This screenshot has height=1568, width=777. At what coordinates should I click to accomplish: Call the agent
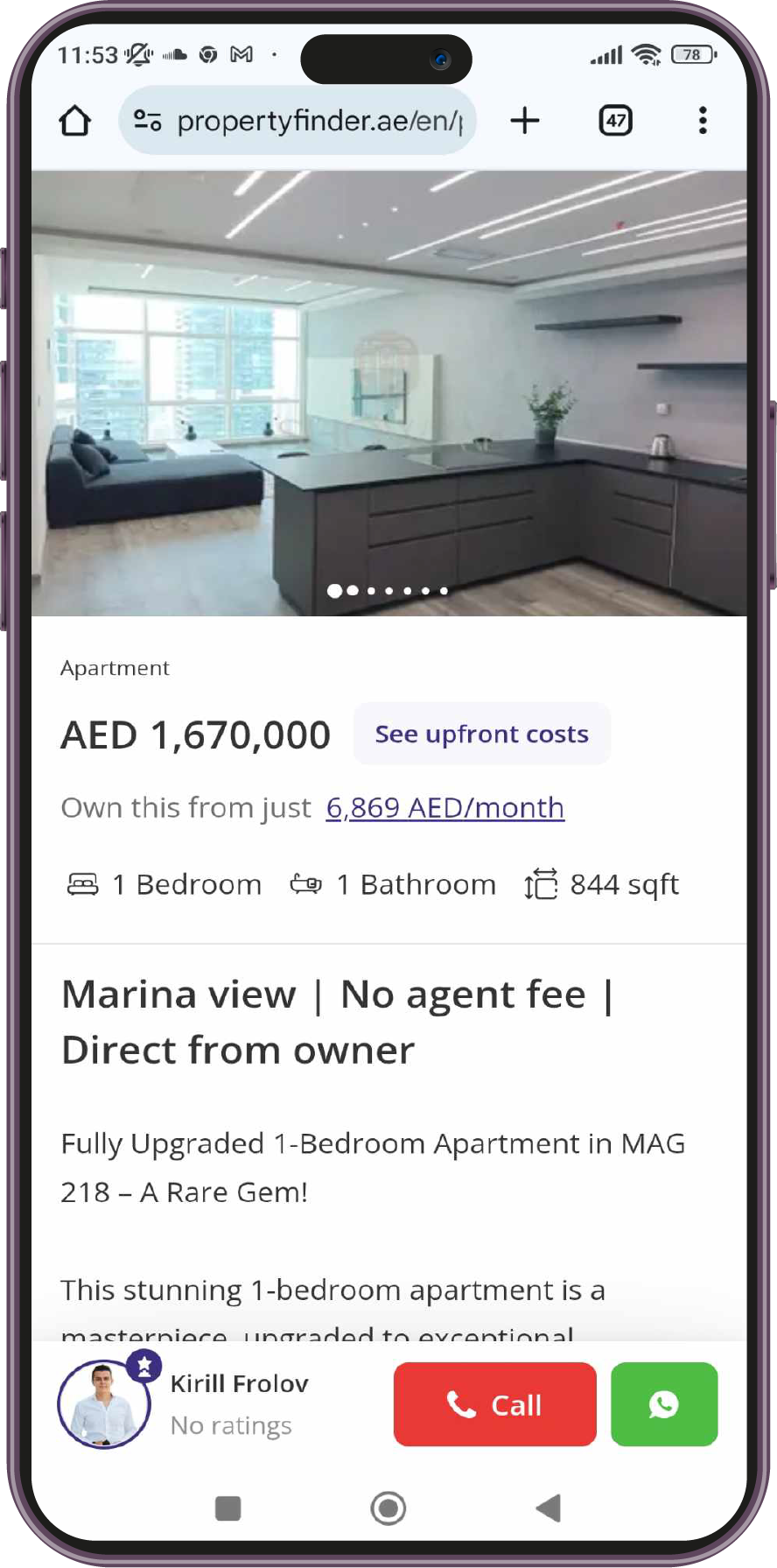click(494, 1404)
